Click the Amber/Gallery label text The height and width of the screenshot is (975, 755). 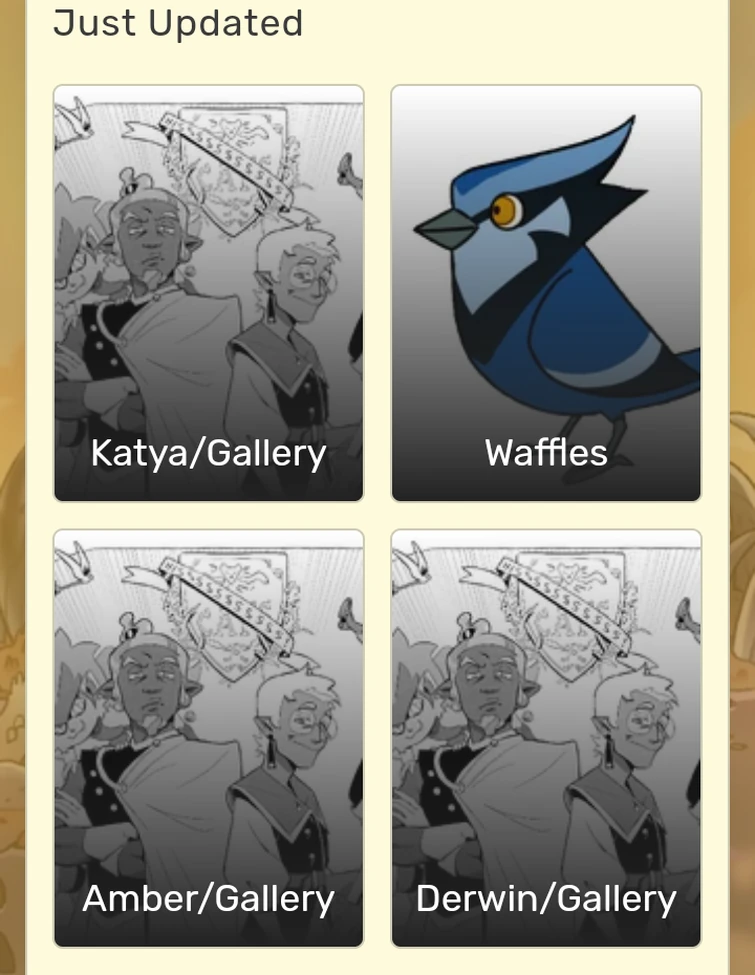(207, 899)
